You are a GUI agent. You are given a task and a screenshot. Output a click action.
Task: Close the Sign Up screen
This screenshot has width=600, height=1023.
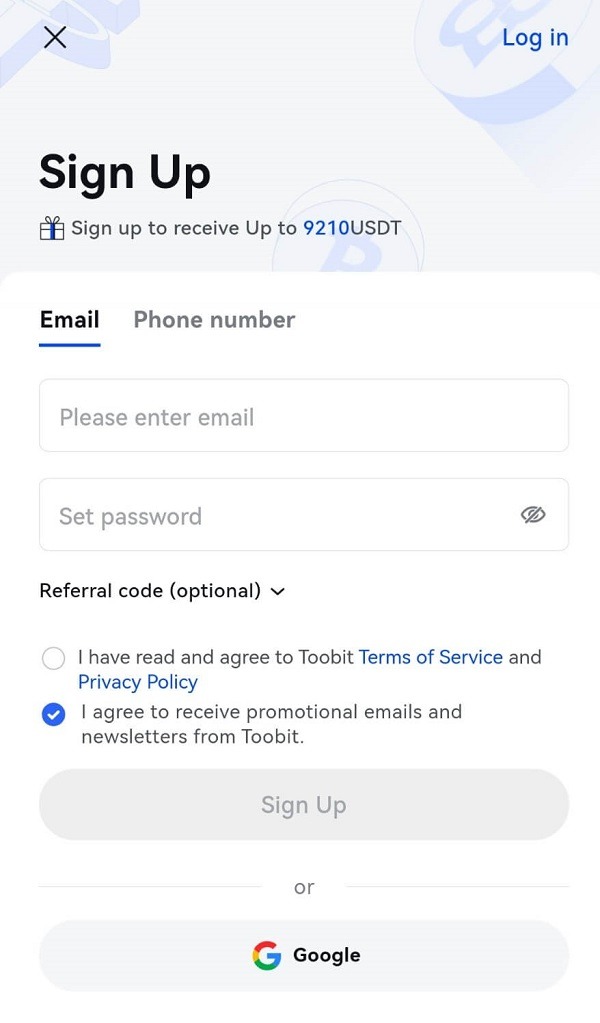tap(55, 38)
